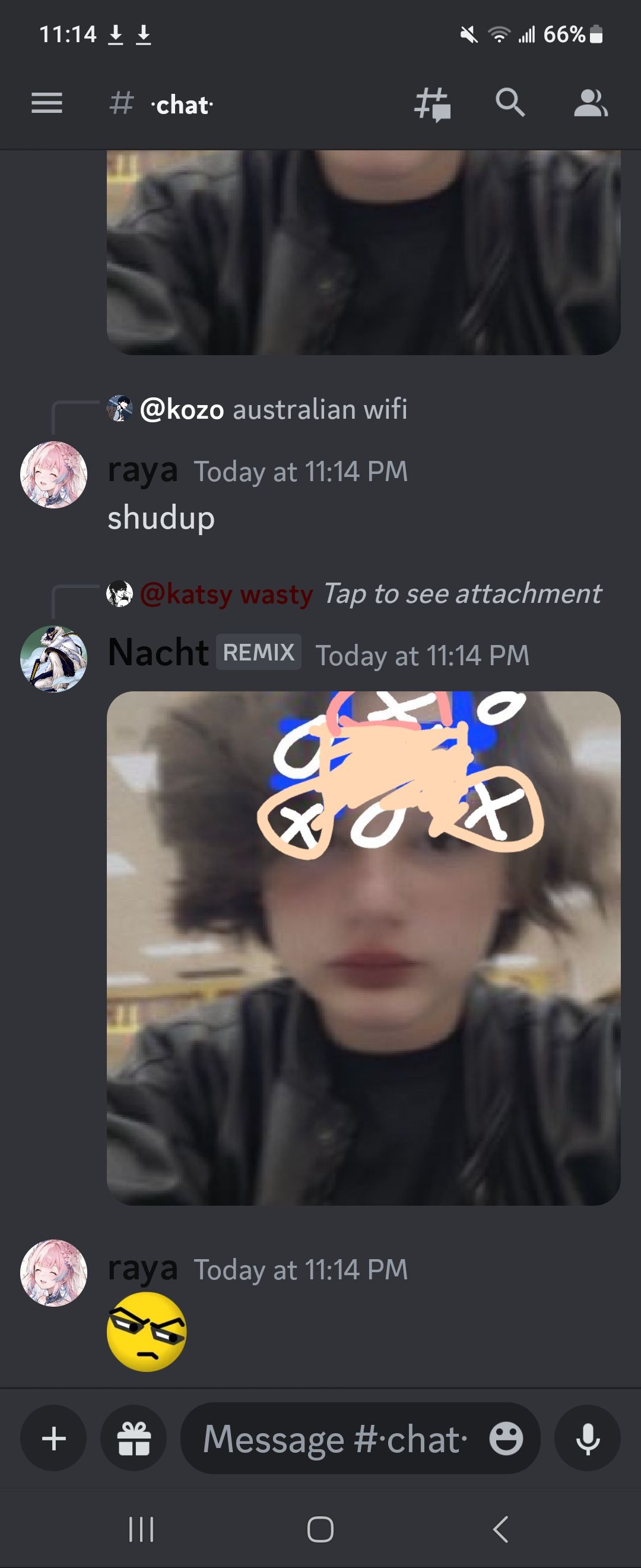641x1568 pixels.
Task: Search within the chat channel
Action: 510,103
